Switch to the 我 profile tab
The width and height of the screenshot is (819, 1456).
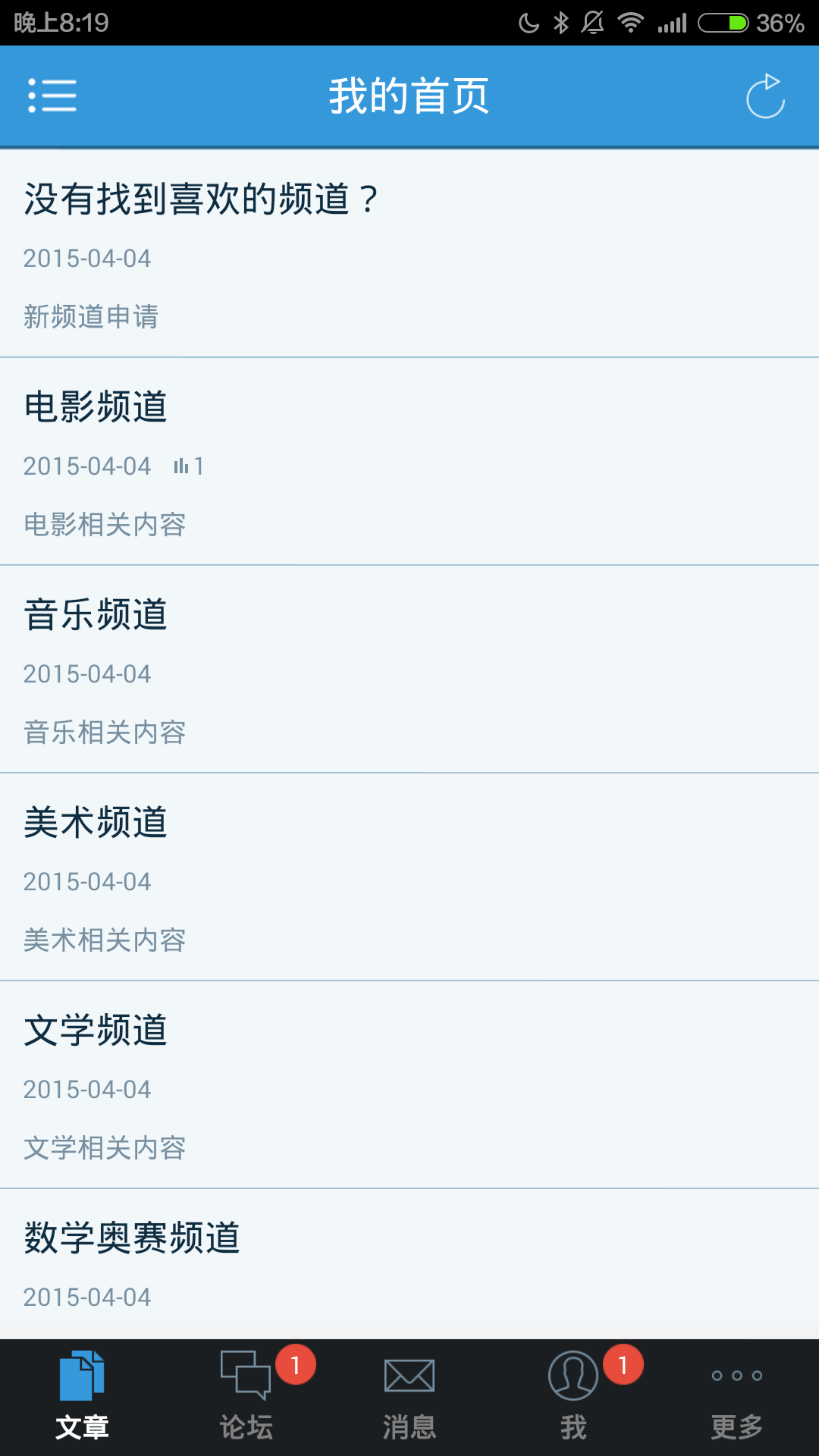[573, 1398]
